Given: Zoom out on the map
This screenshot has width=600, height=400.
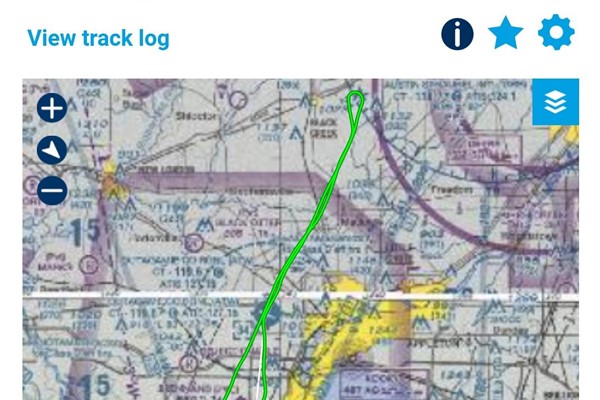Looking at the screenshot, I should click(52, 189).
